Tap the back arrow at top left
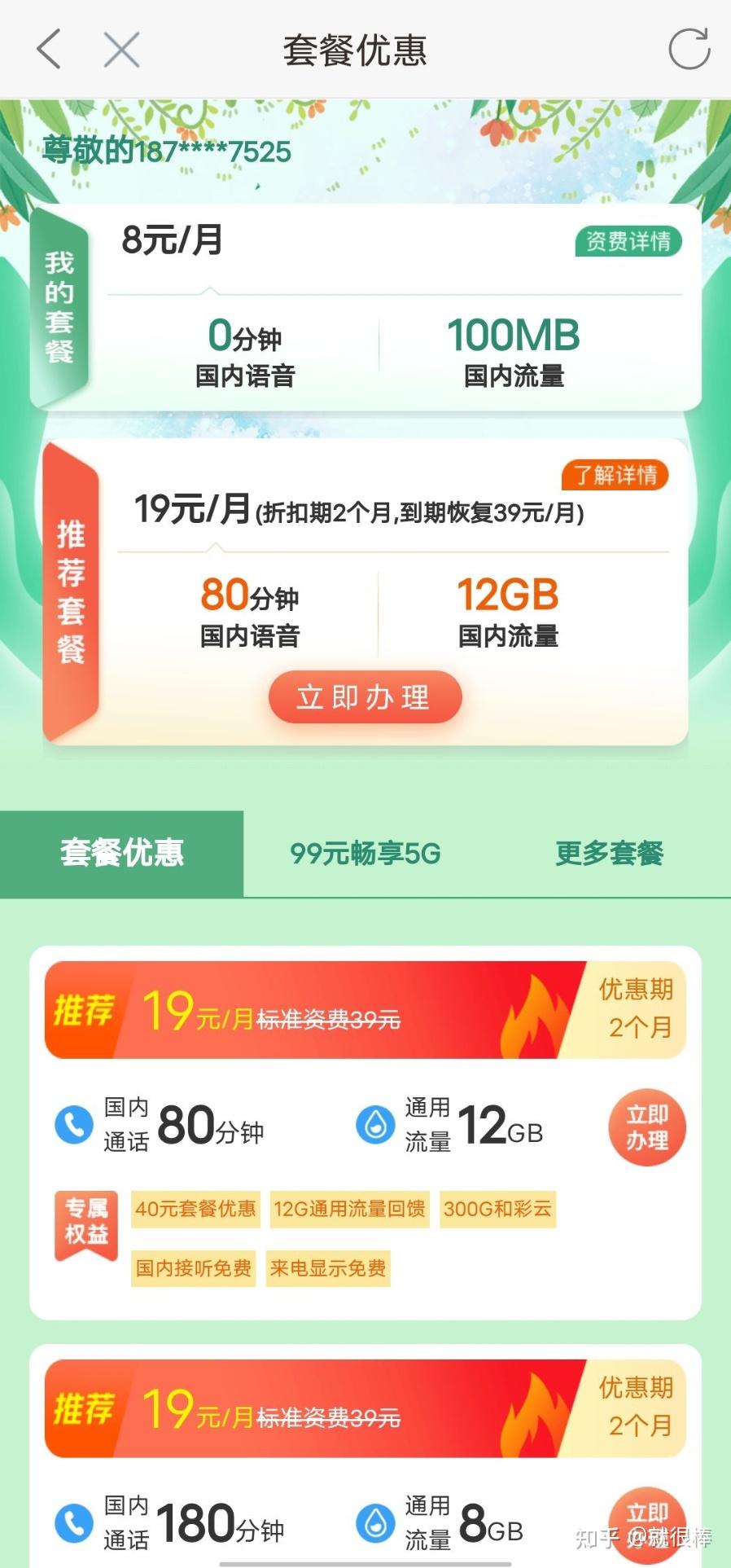The height and width of the screenshot is (1568, 731). 47,49
